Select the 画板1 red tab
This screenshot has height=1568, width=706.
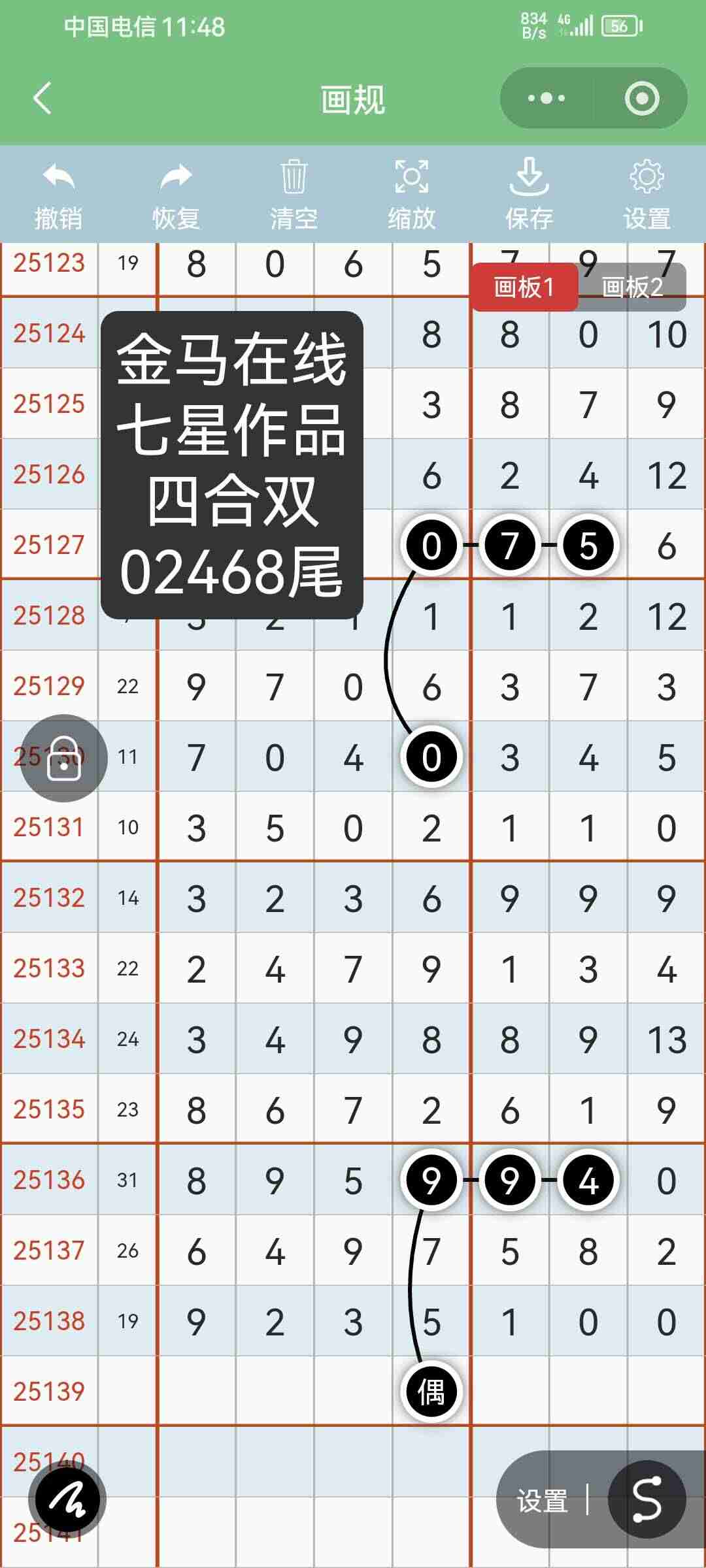pyautogui.click(x=524, y=286)
